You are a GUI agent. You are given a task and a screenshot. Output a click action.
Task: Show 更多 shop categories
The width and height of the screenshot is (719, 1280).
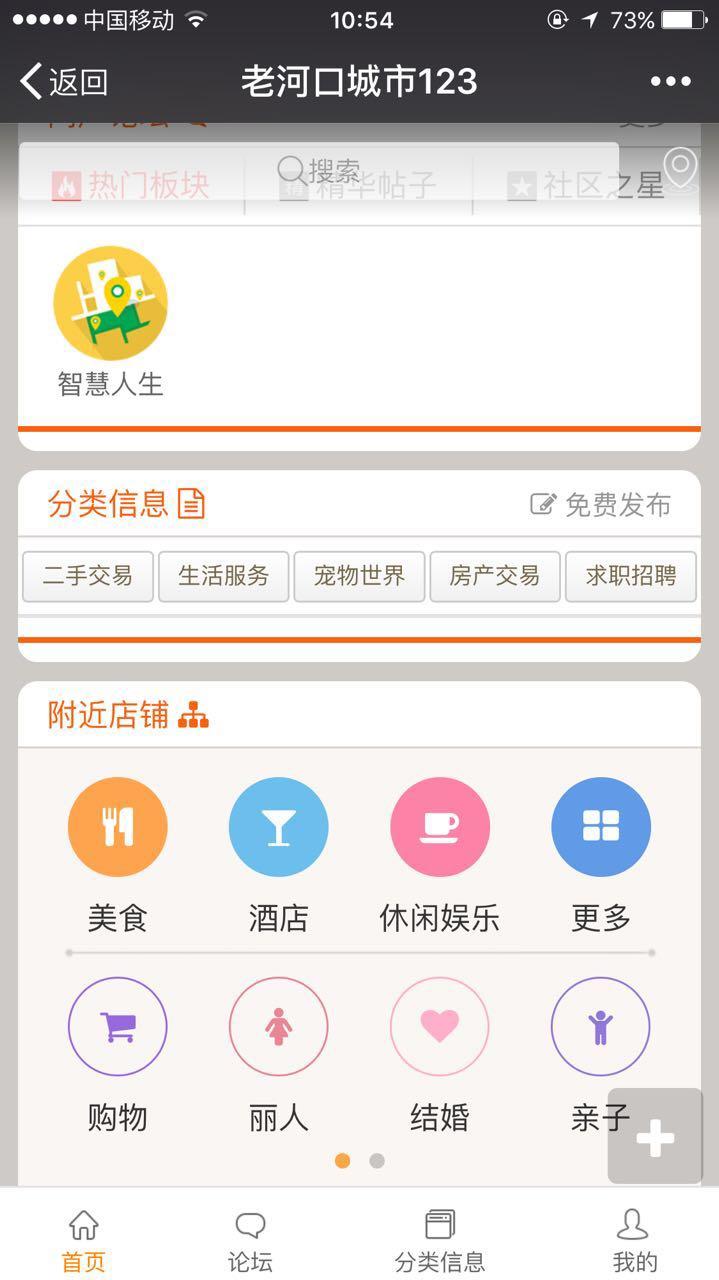point(601,828)
